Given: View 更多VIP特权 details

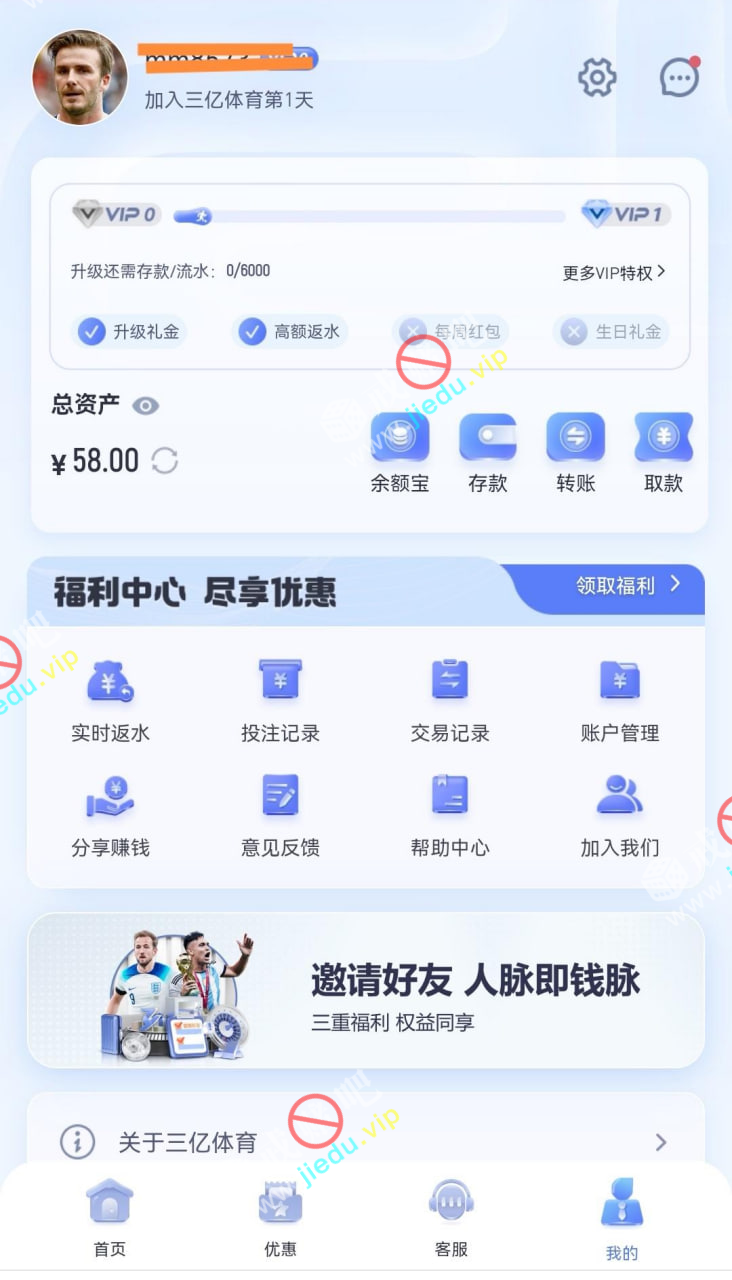Looking at the screenshot, I should (614, 272).
